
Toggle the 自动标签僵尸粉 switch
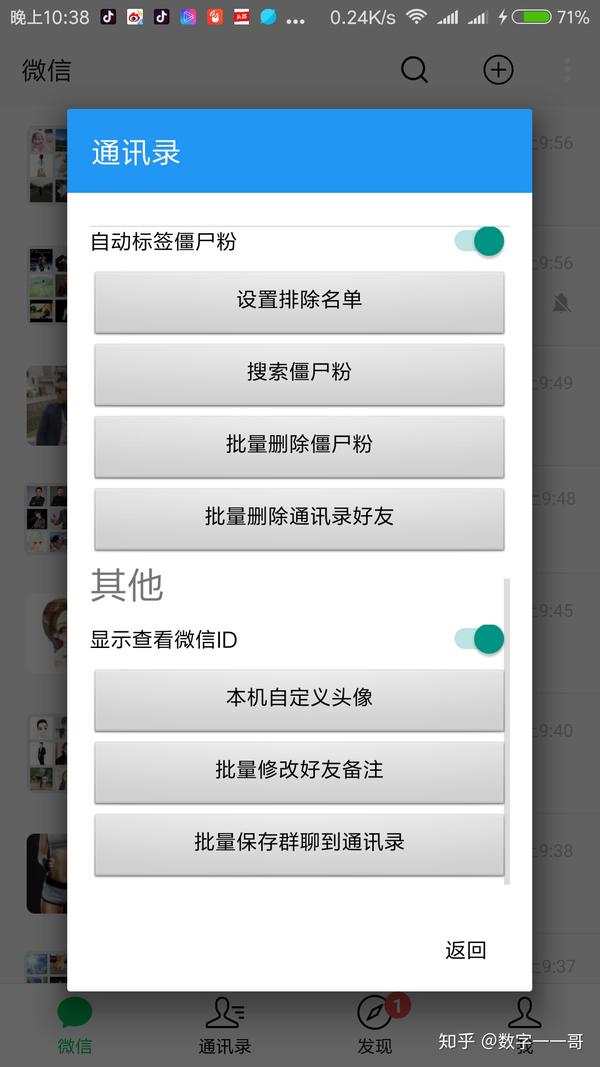pyautogui.click(x=479, y=241)
